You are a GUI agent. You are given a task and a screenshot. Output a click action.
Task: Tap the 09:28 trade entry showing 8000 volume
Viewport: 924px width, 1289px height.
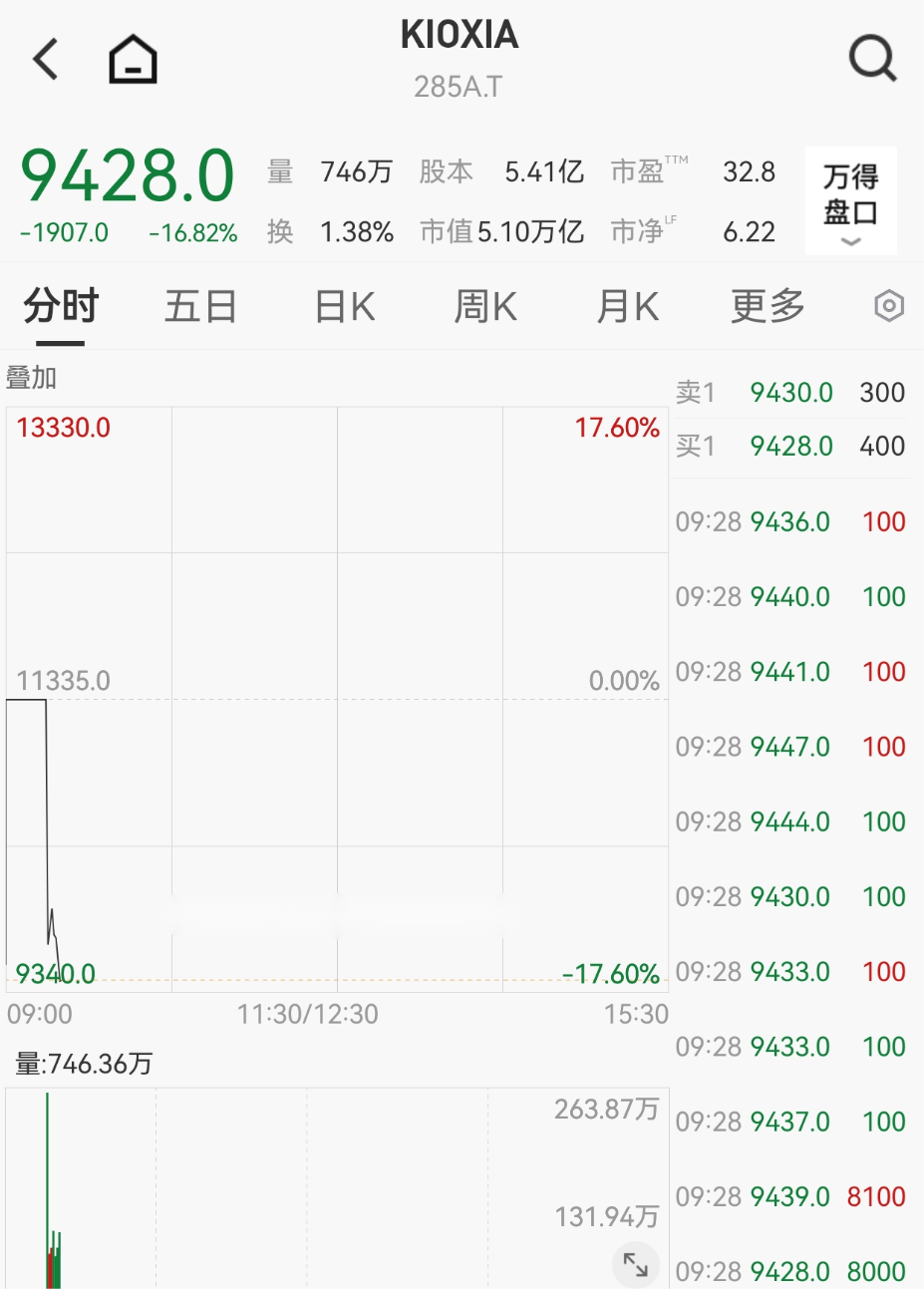pos(790,1271)
